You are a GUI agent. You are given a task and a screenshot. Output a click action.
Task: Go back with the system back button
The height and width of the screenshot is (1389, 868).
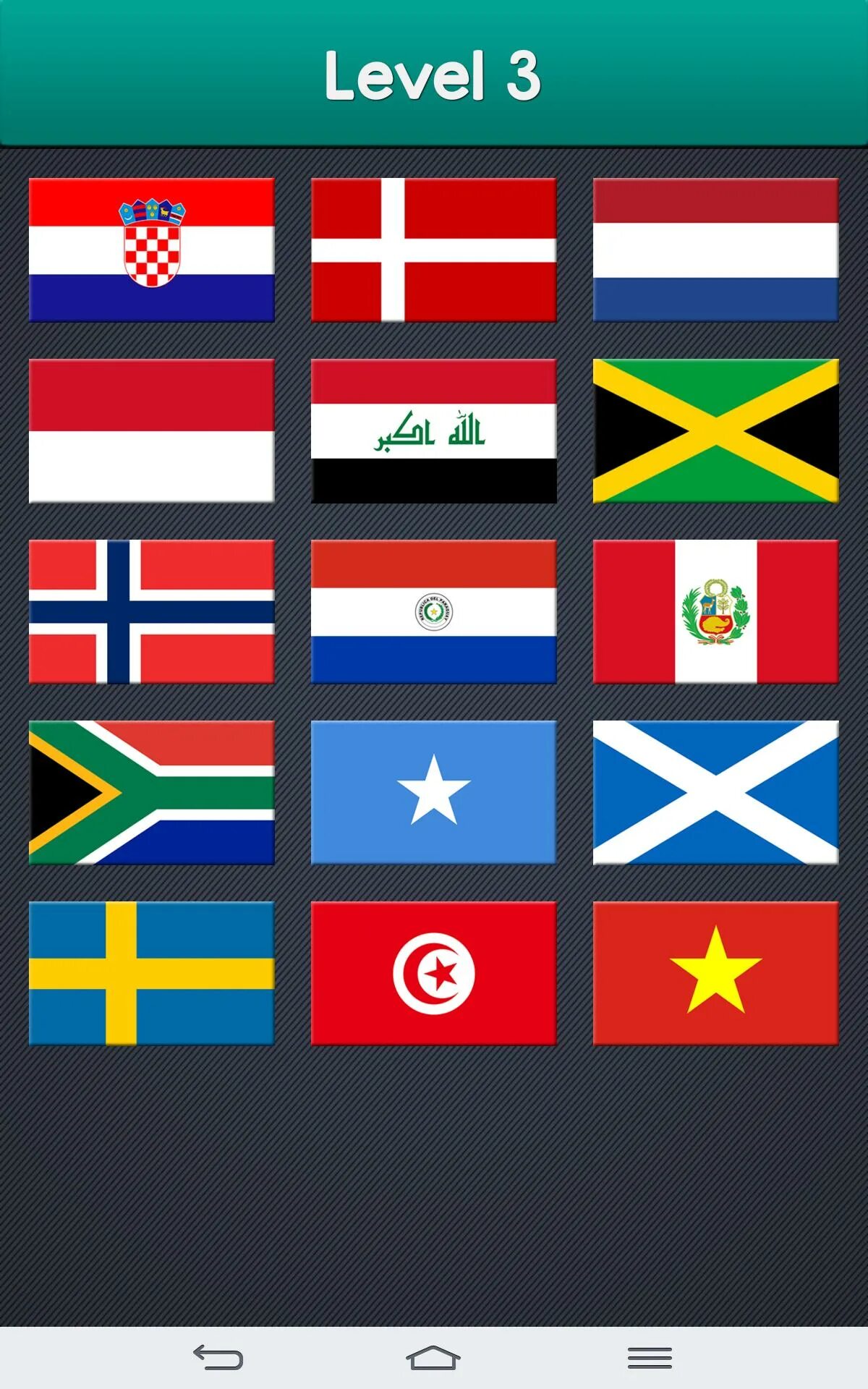point(218,1357)
